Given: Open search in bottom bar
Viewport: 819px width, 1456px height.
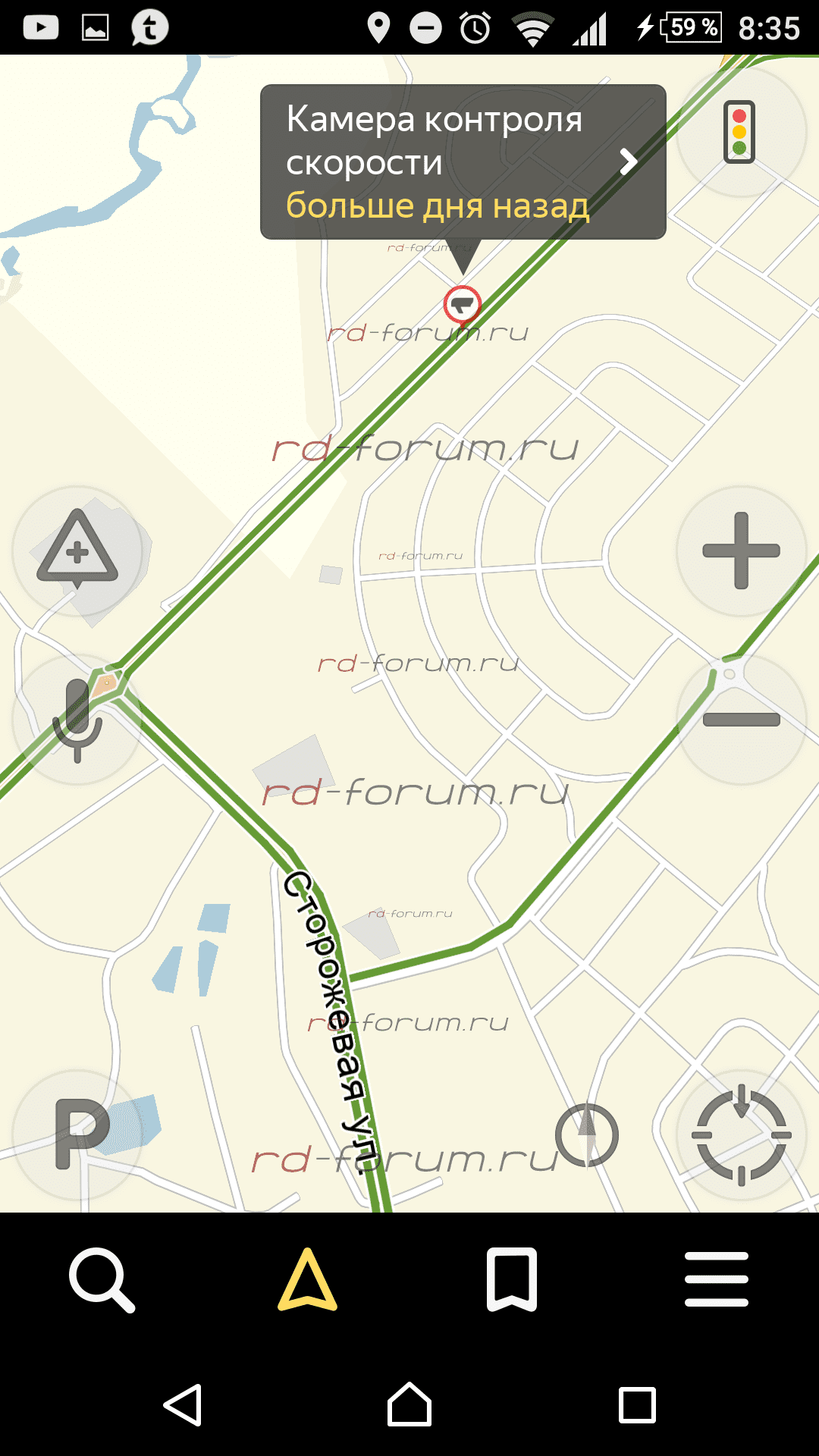Looking at the screenshot, I should pos(102,1280).
